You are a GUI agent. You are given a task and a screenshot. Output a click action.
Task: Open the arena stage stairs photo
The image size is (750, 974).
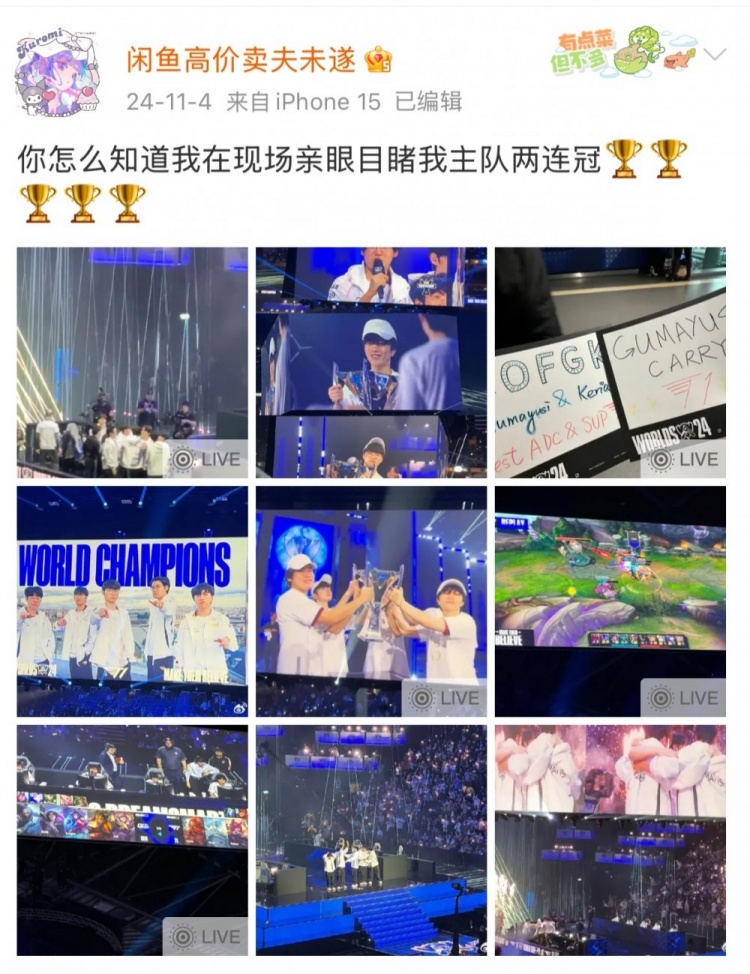point(371,840)
